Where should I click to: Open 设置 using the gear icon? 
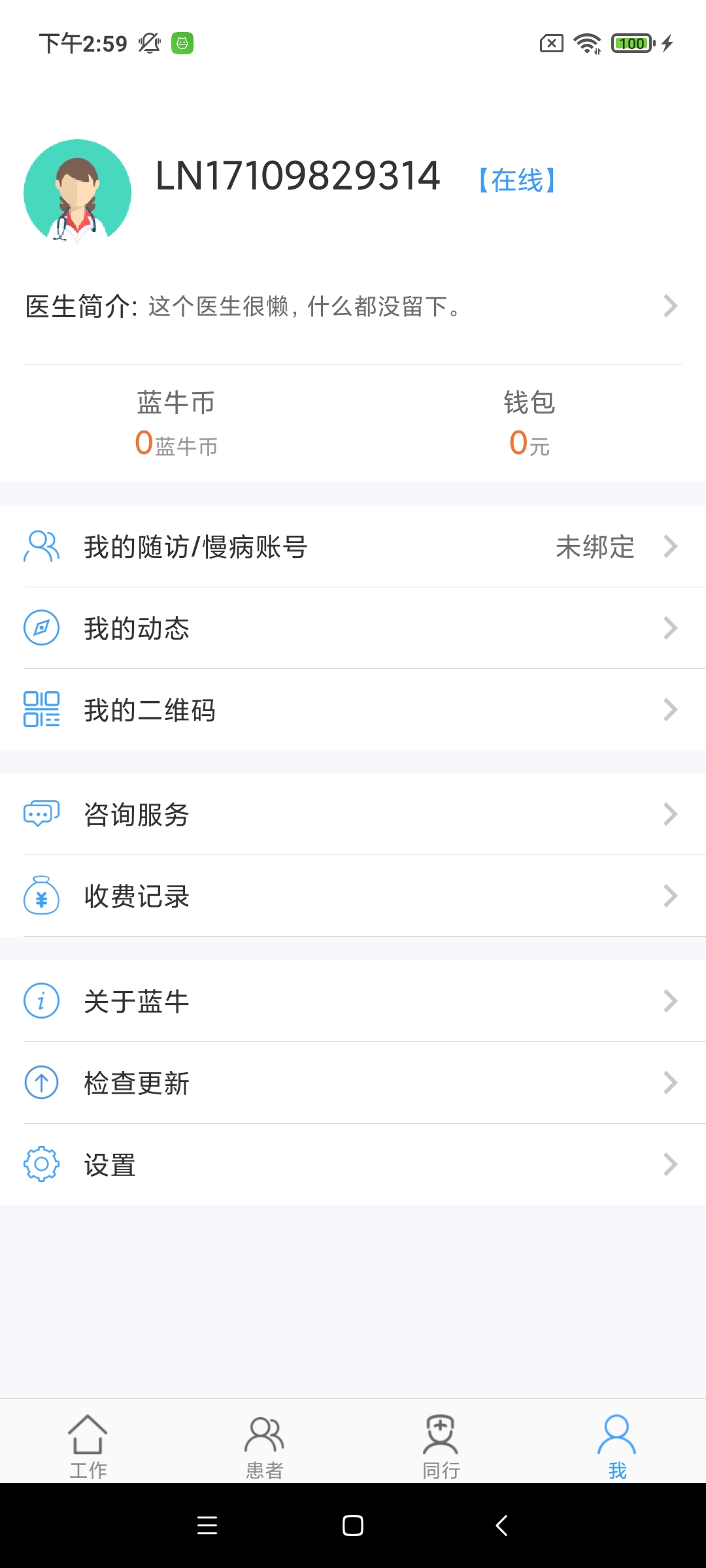pyautogui.click(x=41, y=1164)
